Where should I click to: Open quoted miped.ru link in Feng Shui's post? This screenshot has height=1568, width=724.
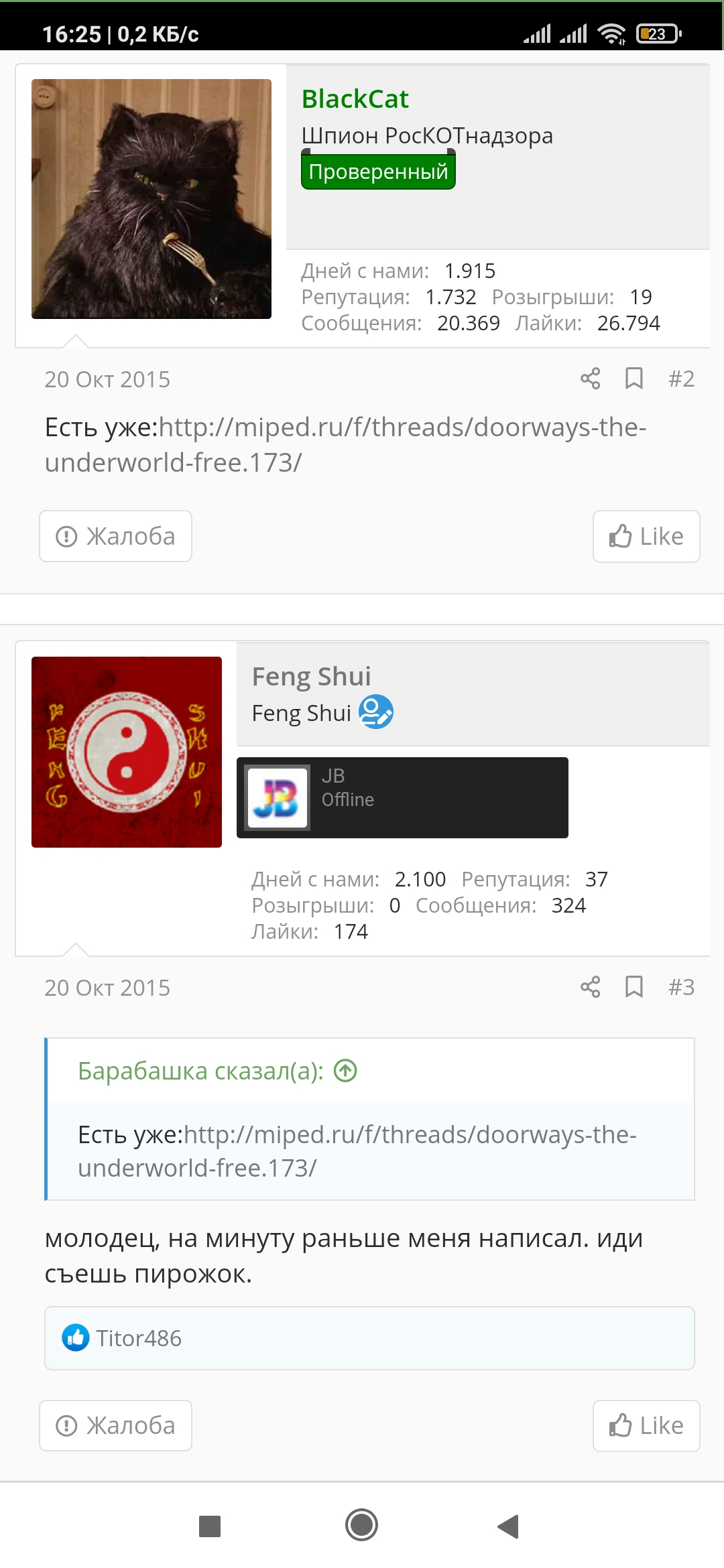[357, 1151]
